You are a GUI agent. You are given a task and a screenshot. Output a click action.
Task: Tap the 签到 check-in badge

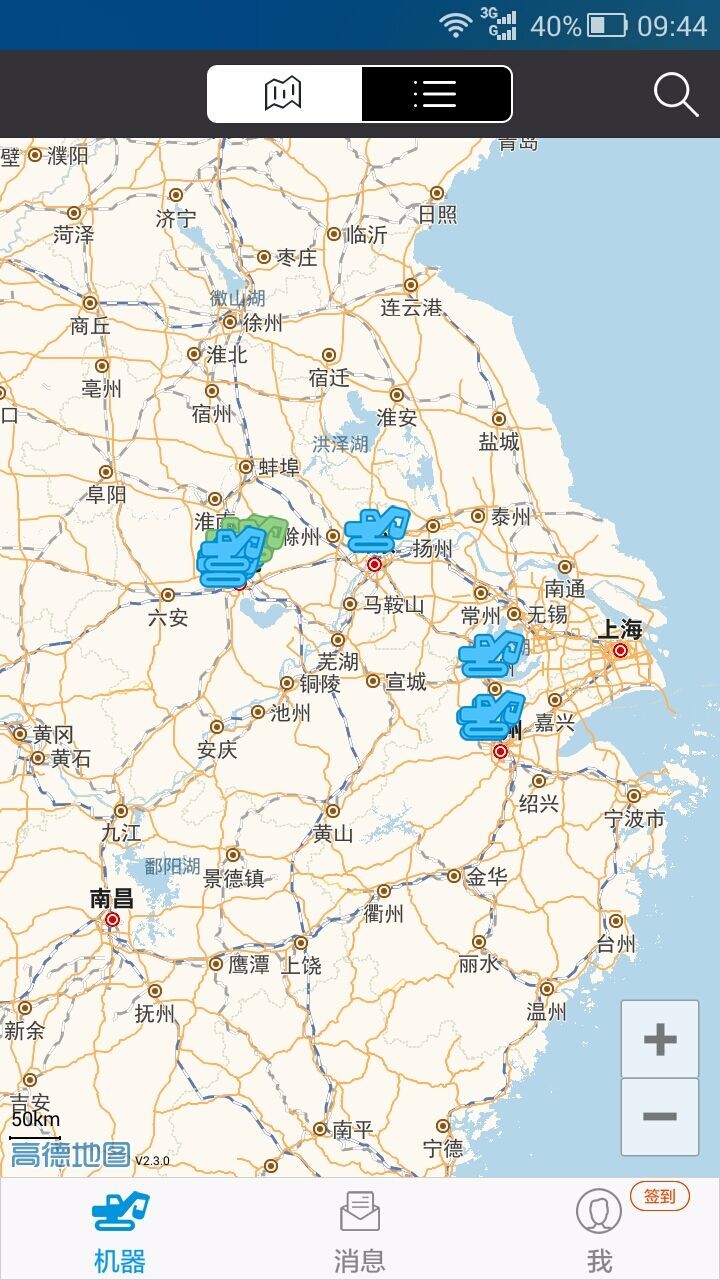[659, 1196]
